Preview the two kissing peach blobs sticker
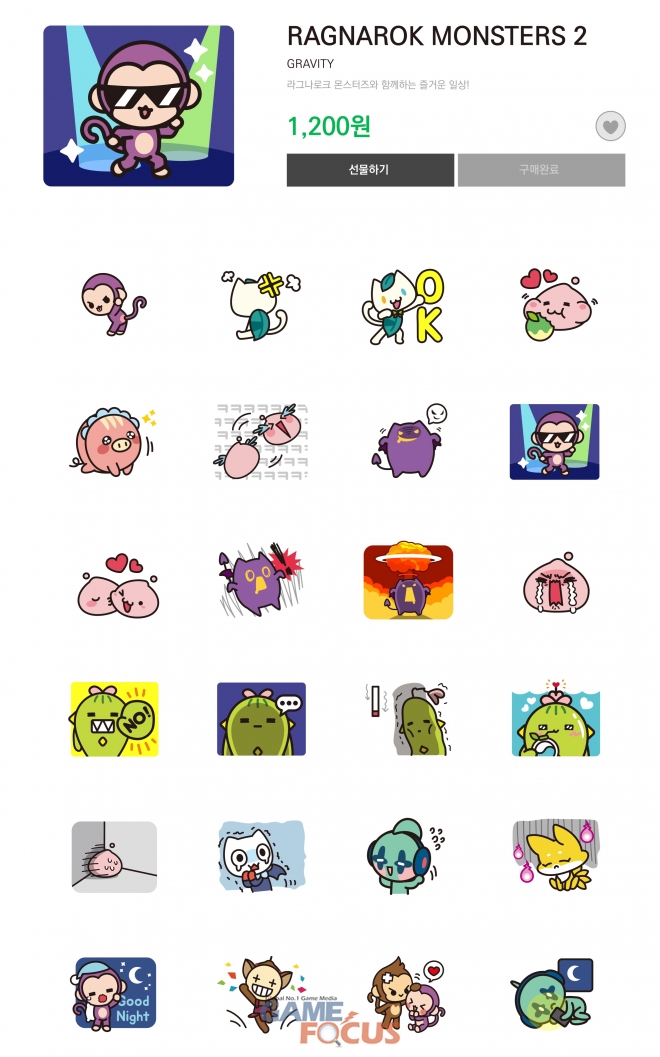Viewport: 660px width, 1057px height. (x=113, y=584)
